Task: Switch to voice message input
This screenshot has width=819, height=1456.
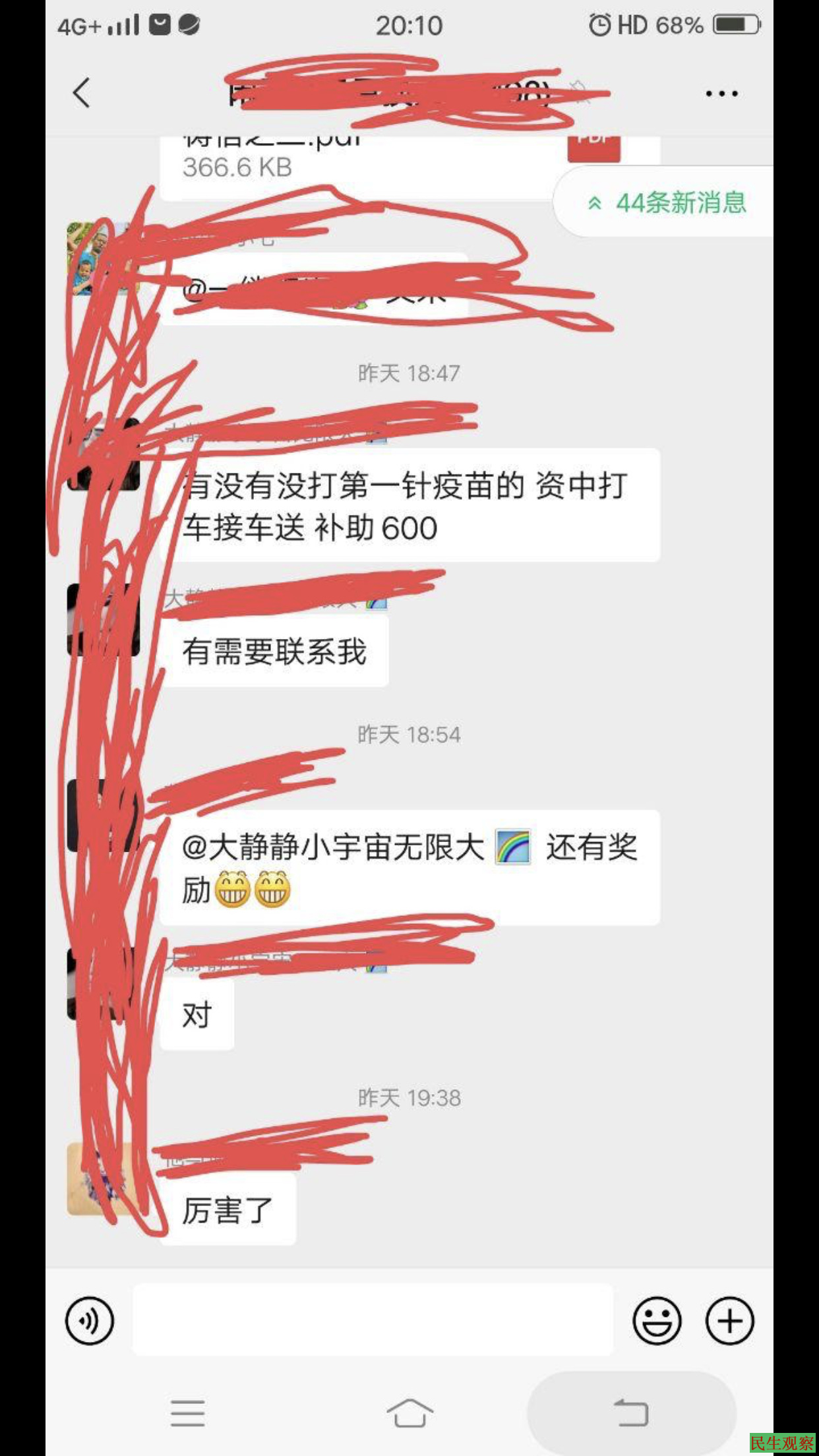Action: tap(90, 1320)
